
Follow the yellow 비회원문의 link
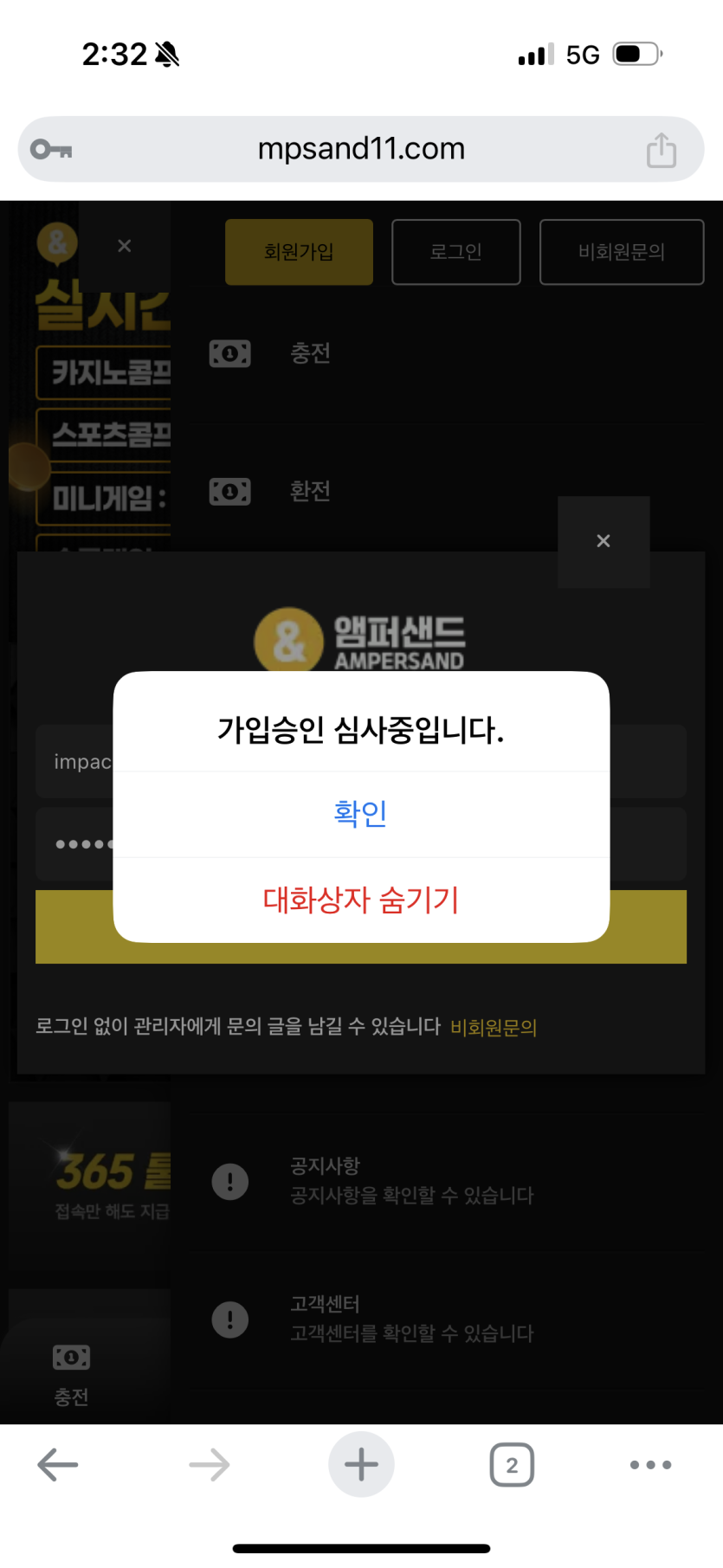494,1028
